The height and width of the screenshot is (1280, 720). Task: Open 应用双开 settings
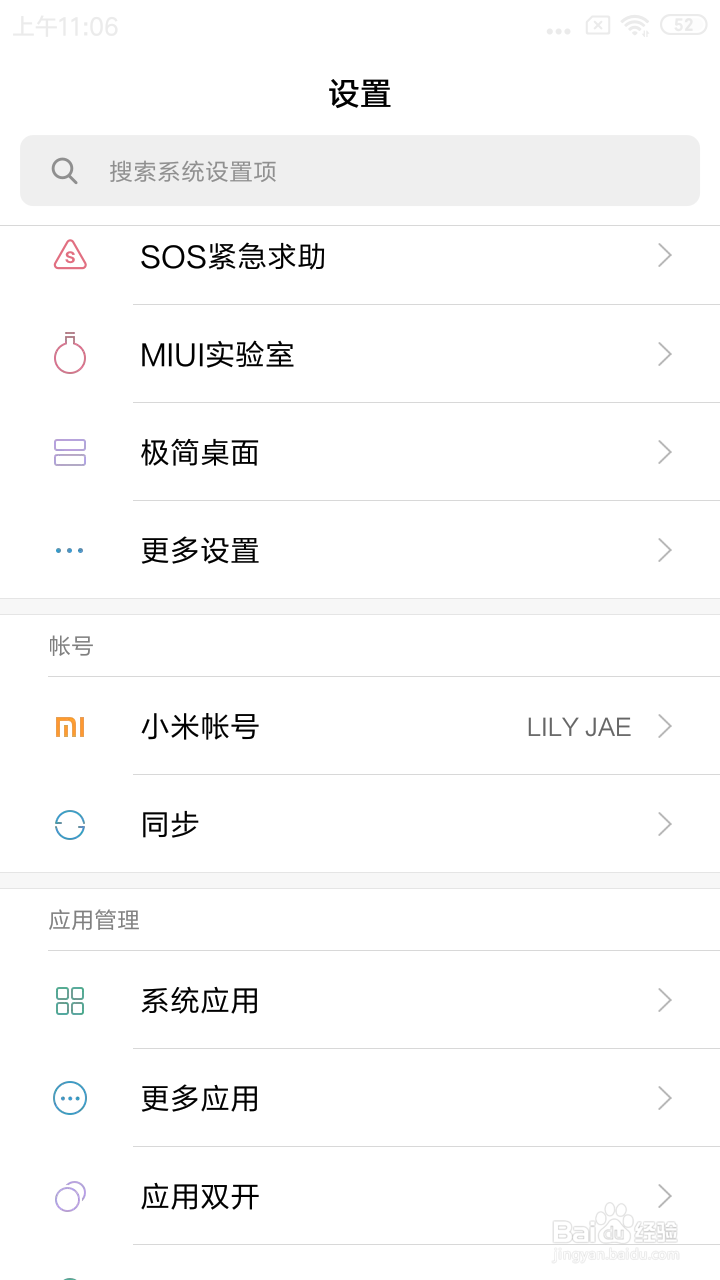[360, 1197]
